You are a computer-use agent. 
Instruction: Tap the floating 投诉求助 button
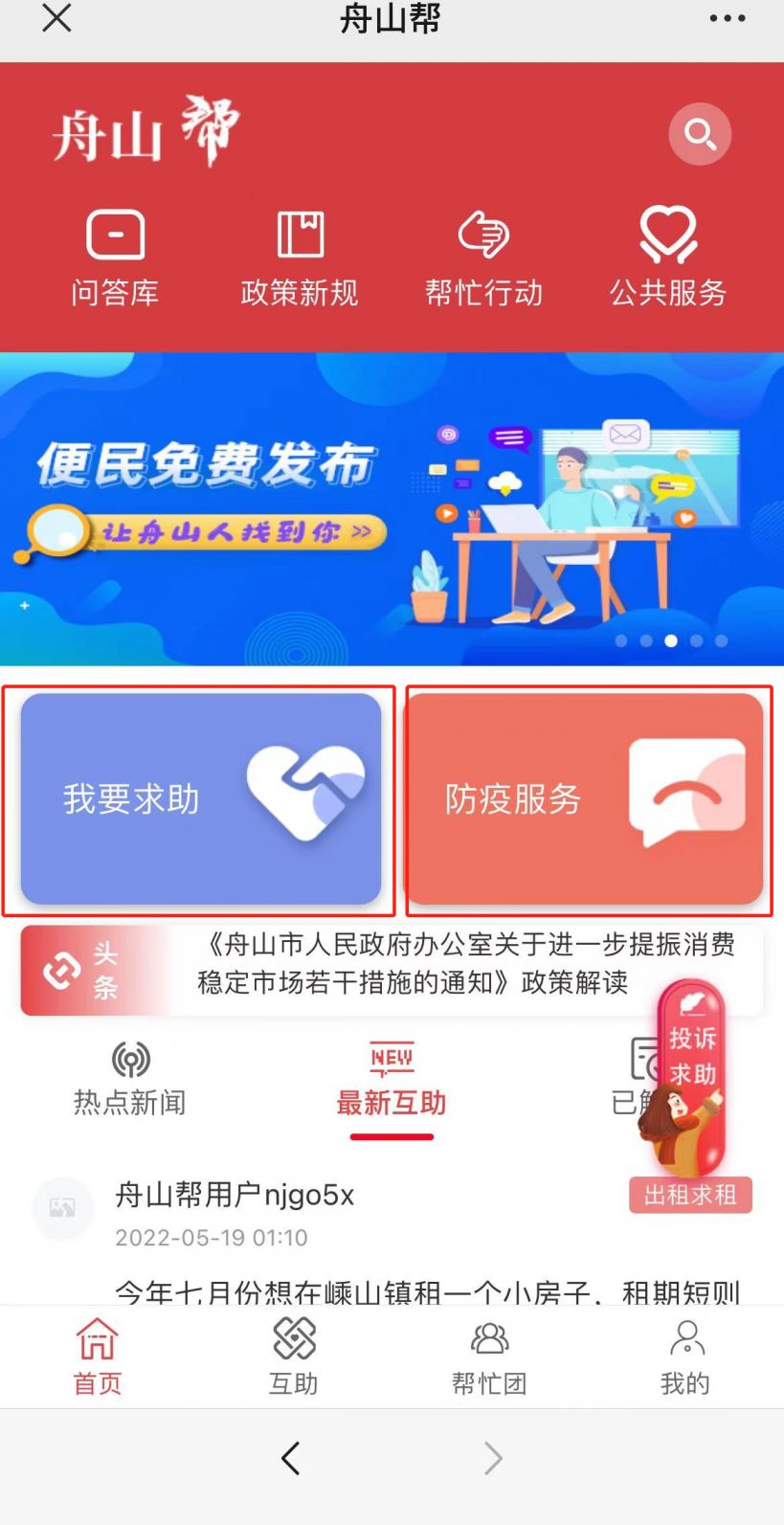tap(691, 1058)
